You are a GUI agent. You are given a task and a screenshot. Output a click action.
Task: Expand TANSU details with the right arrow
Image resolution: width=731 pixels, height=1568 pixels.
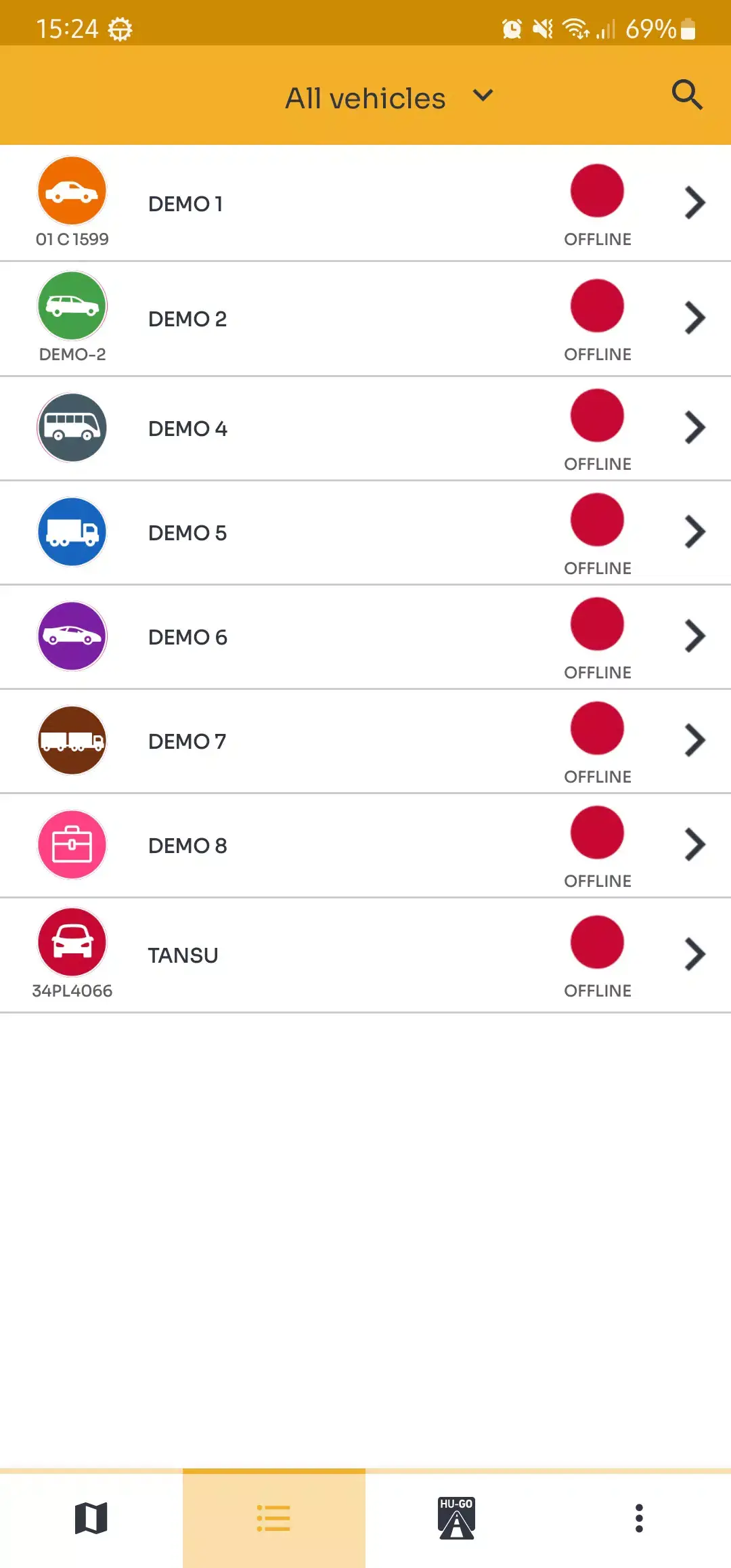[694, 955]
